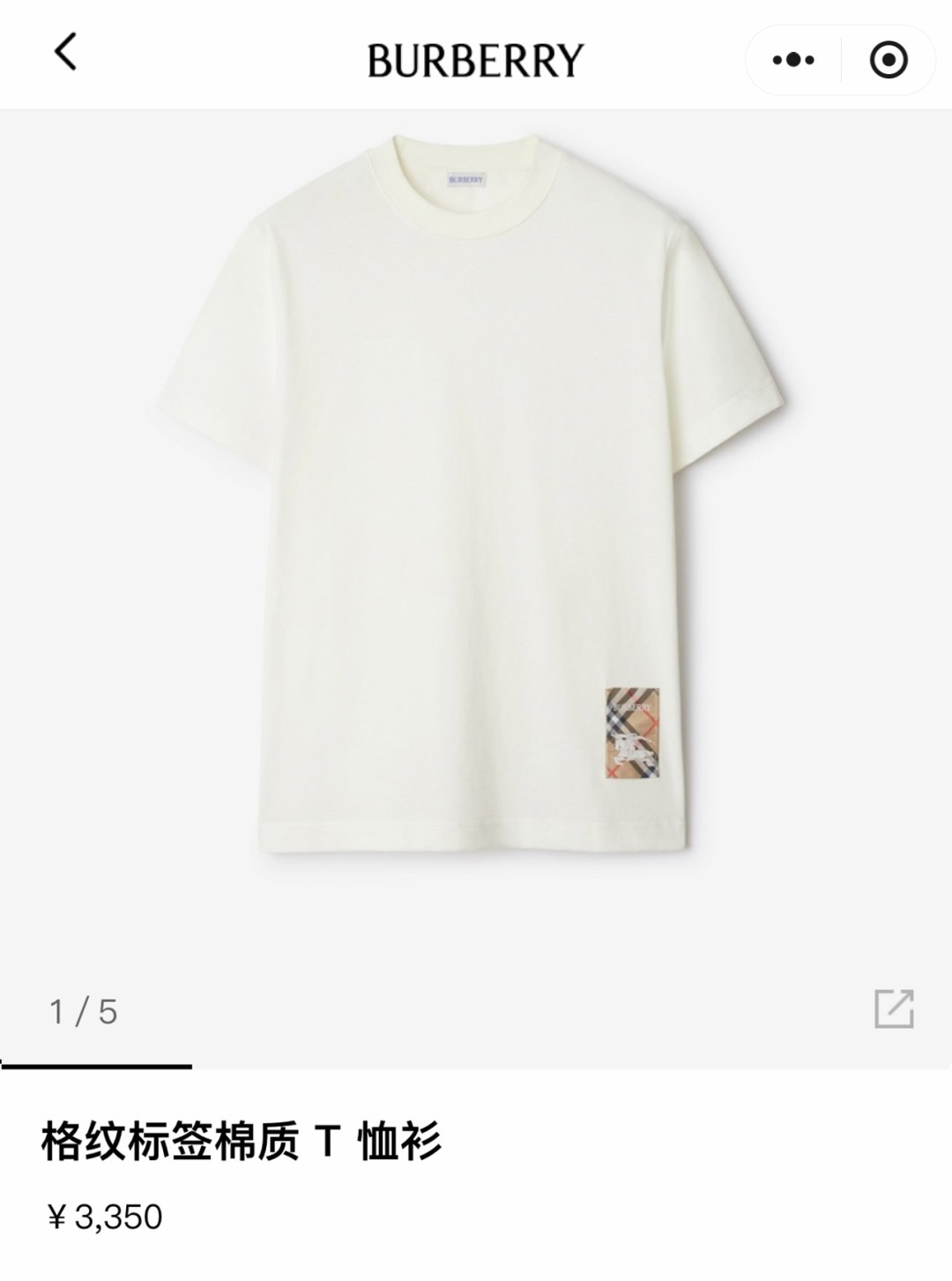Tap the BURBERRY header title
The height and width of the screenshot is (1281, 952).
pyautogui.click(x=476, y=57)
